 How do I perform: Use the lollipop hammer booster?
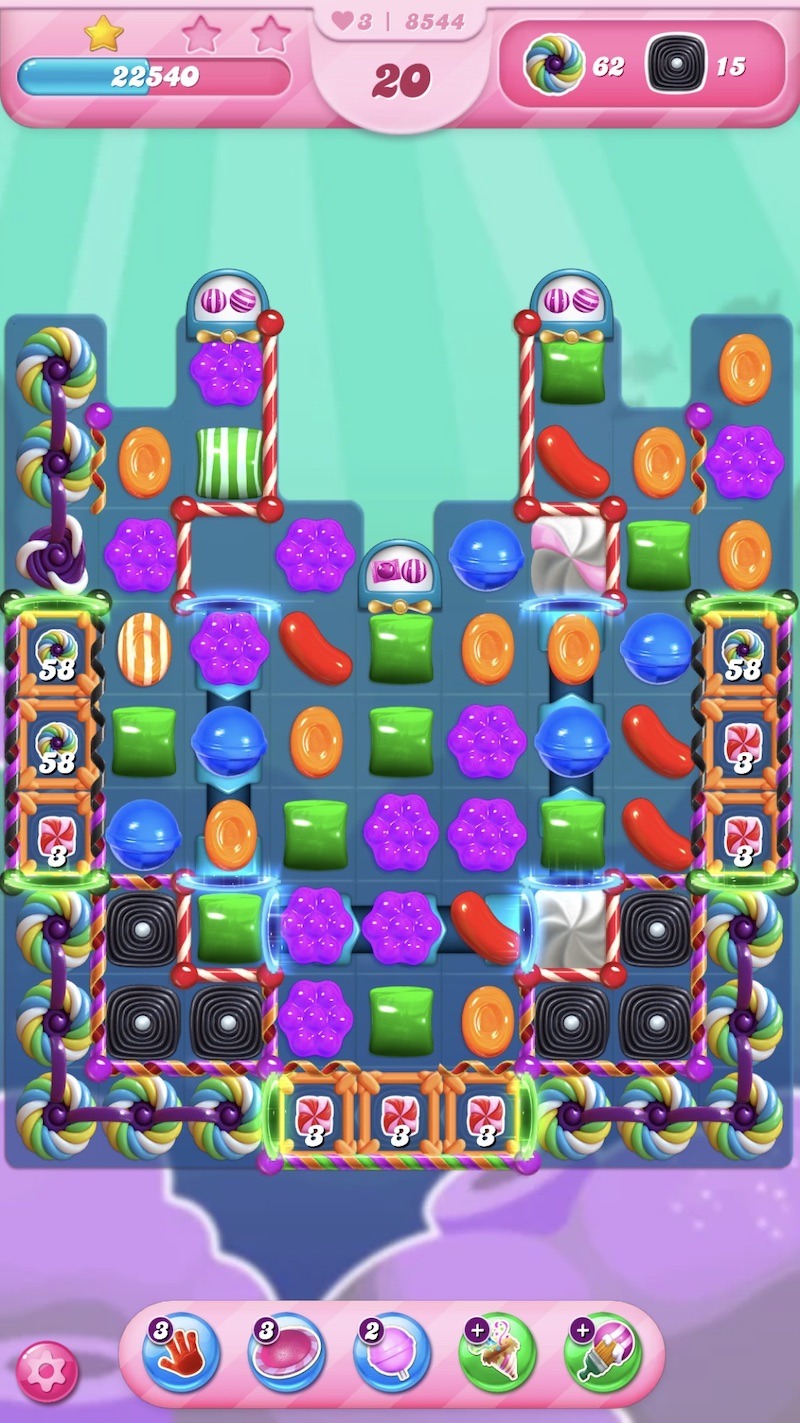(392, 1353)
